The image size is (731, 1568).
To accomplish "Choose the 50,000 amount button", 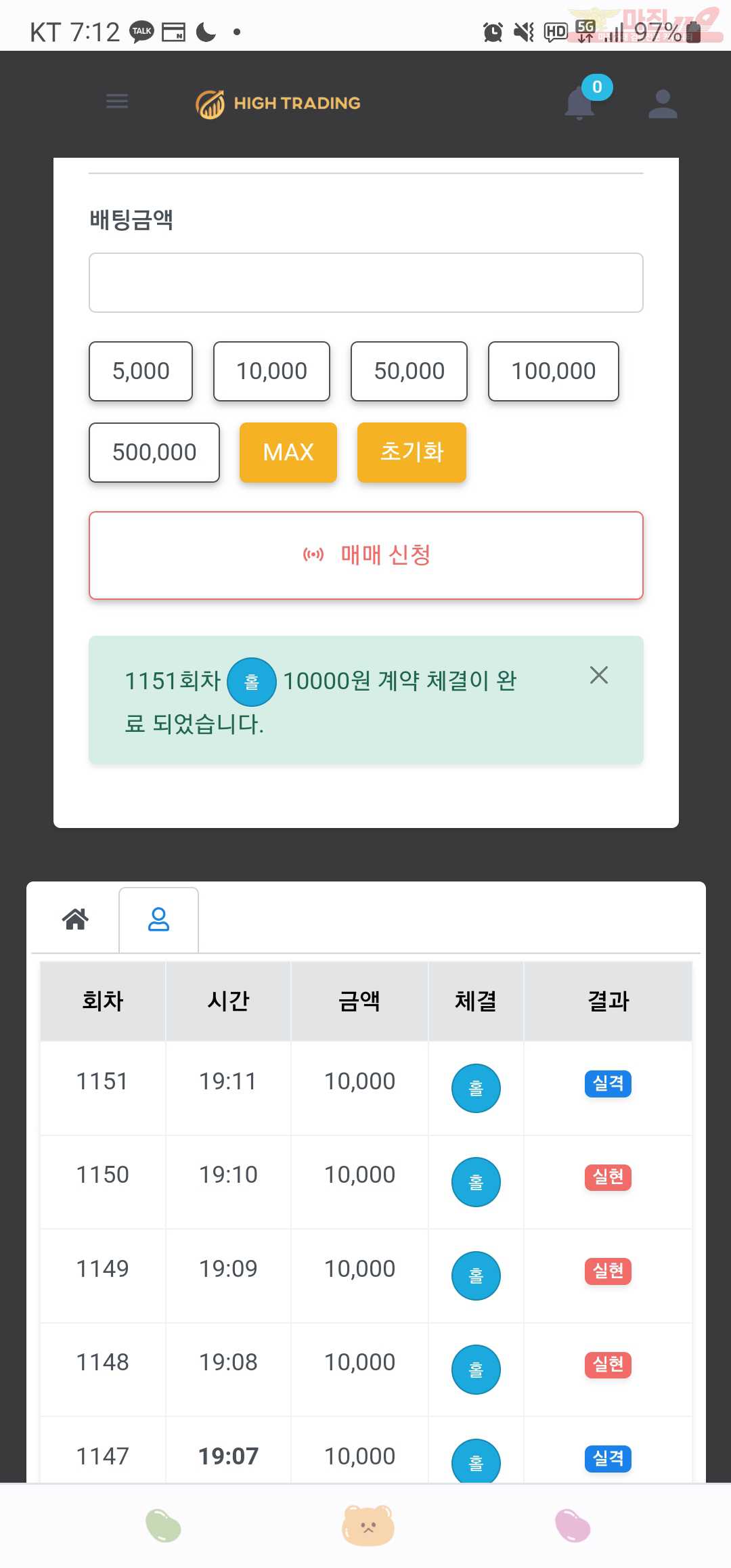I will click(409, 371).
